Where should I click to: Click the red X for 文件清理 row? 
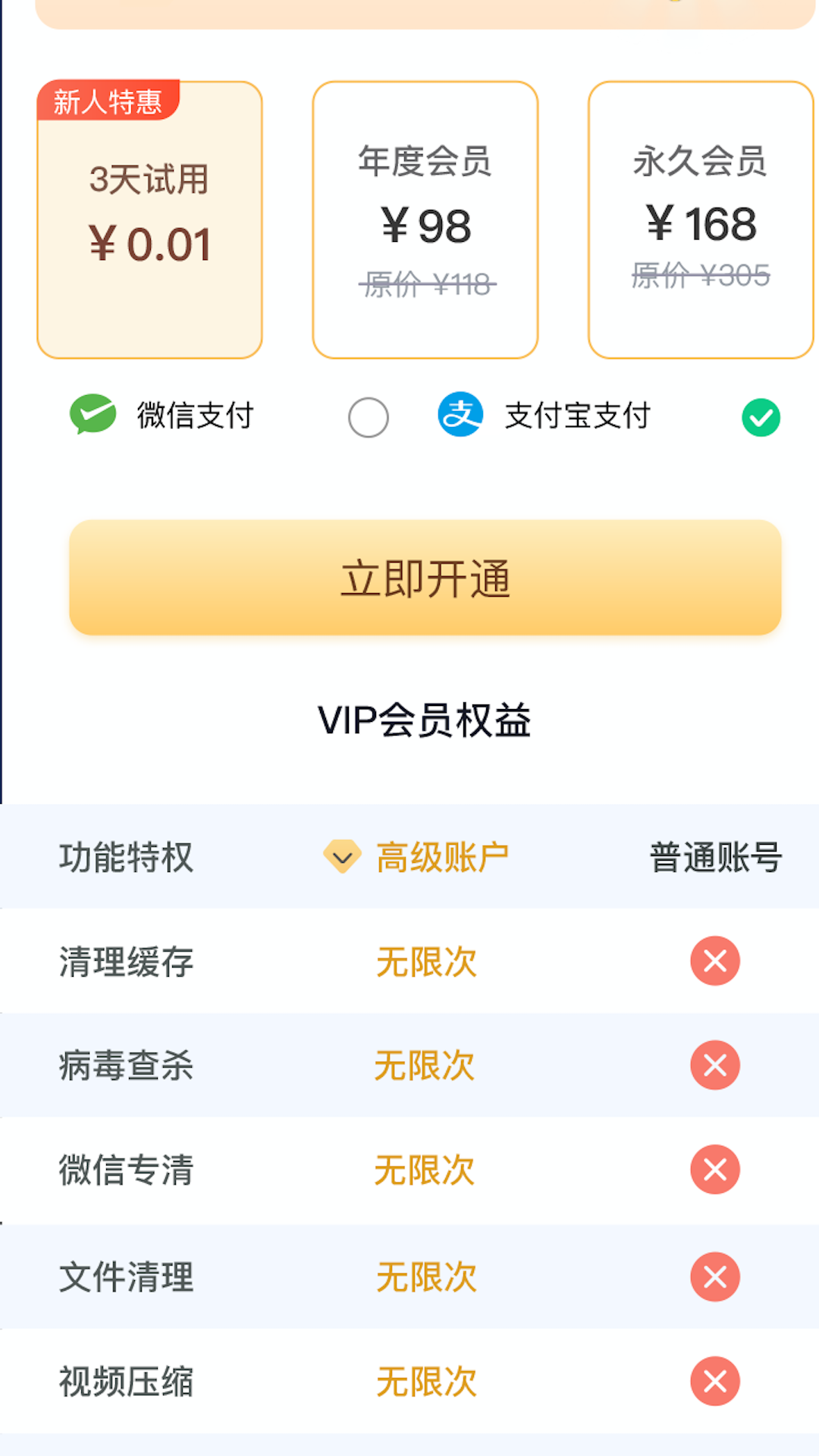714,1276
